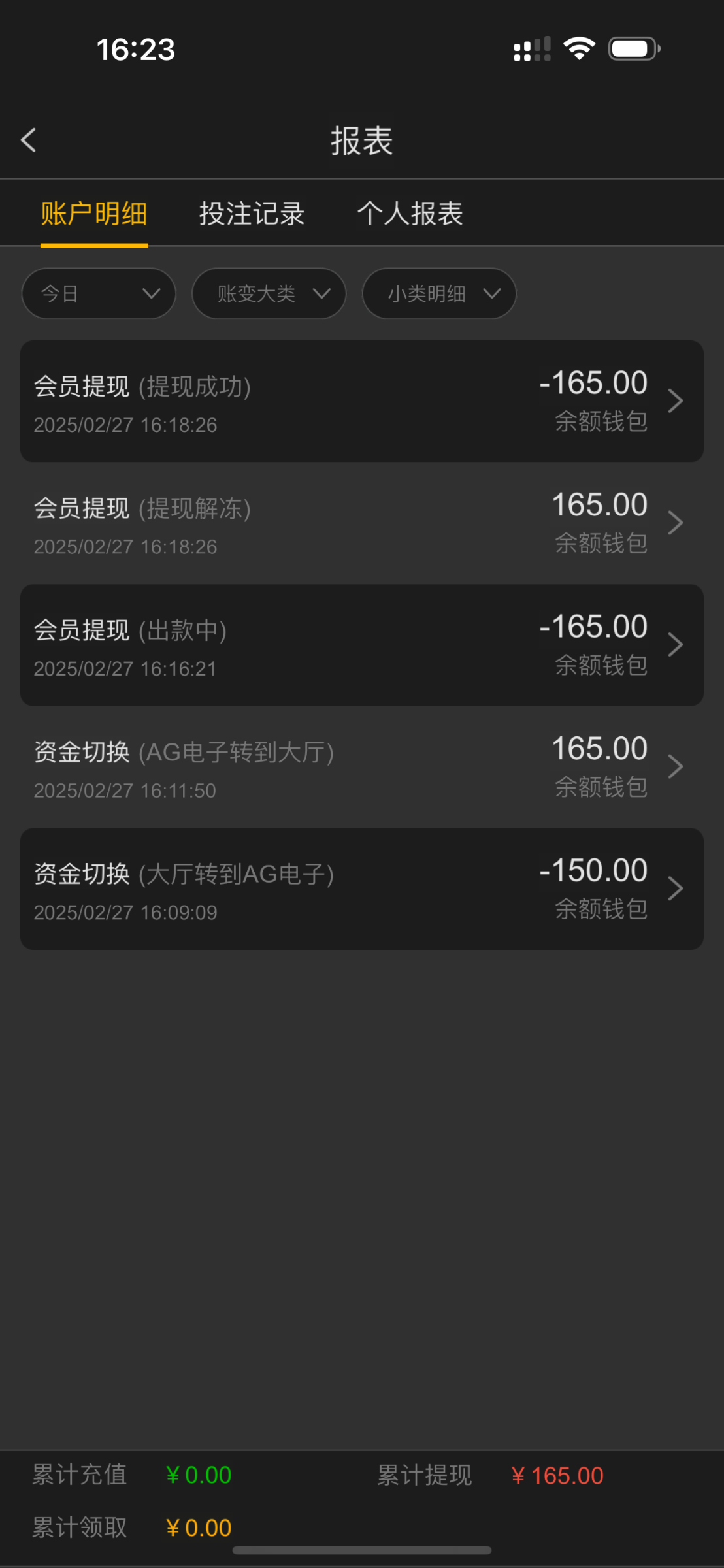Go back using the arrow
Viewport: 724px width, 1568px height.
tap(28, 140)
